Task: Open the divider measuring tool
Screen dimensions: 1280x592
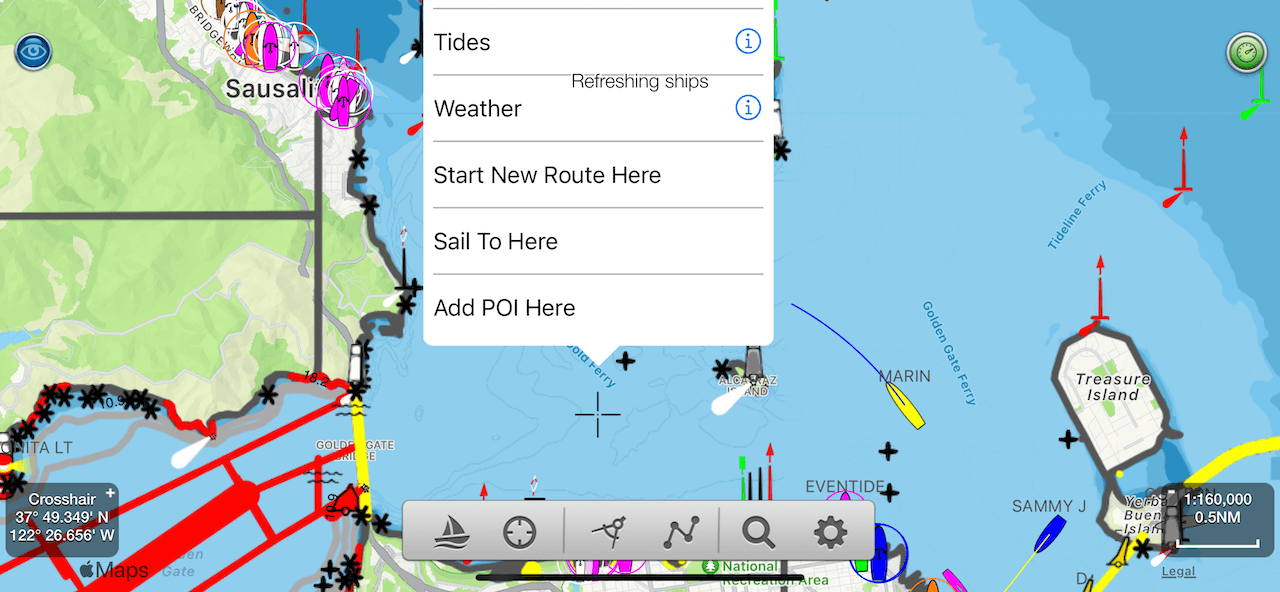Action: 609,532
